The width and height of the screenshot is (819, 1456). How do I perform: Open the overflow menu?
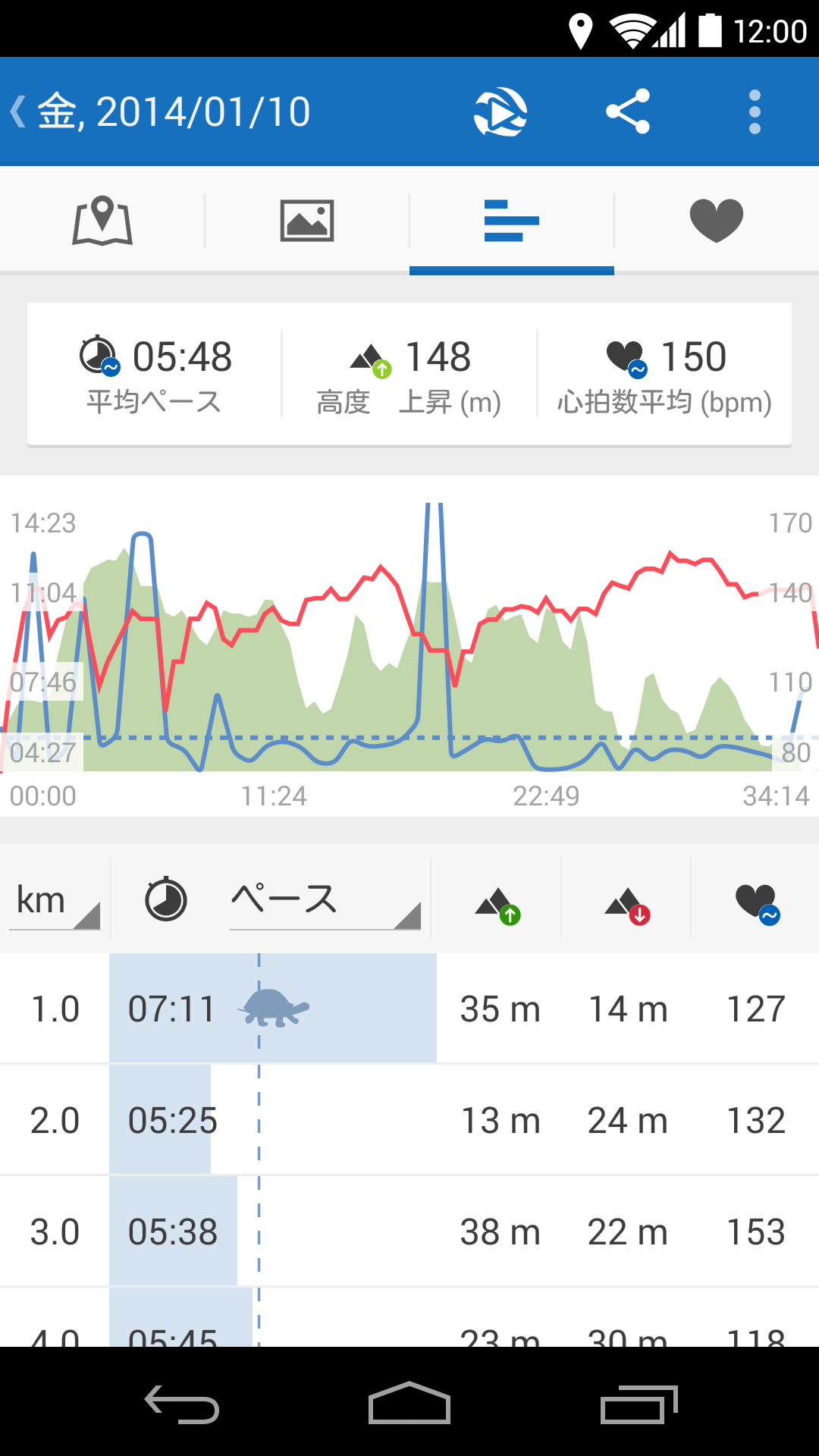755,112
